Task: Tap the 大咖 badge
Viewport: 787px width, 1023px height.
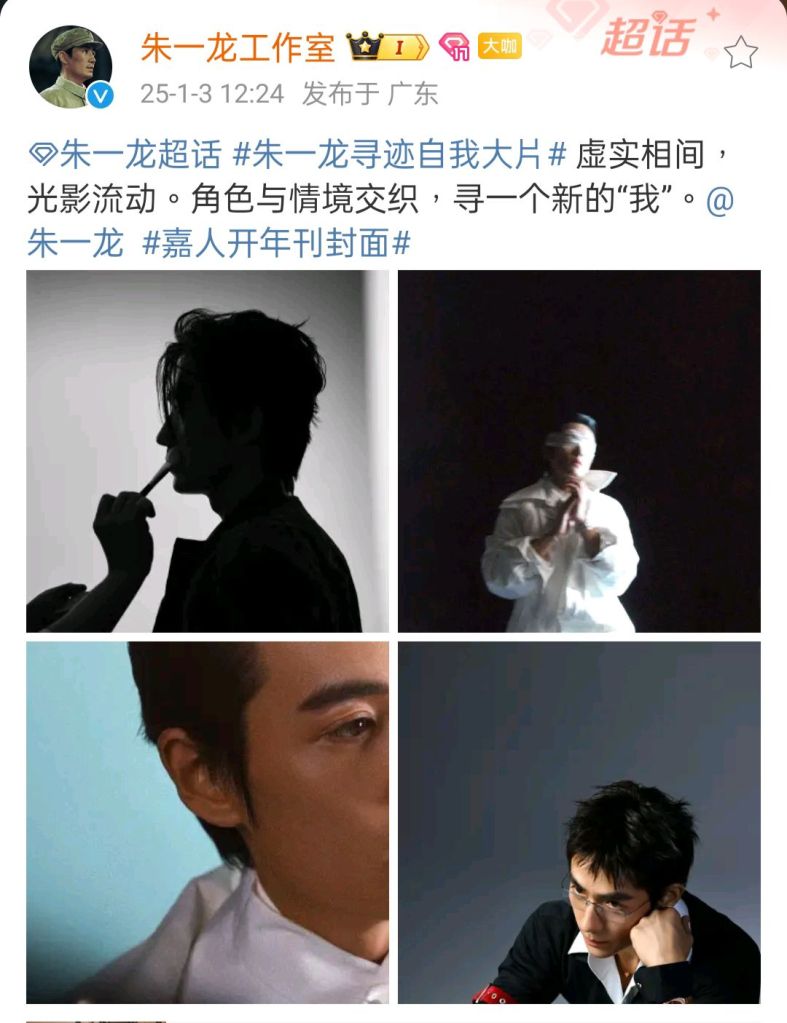Action: [499, 46]
